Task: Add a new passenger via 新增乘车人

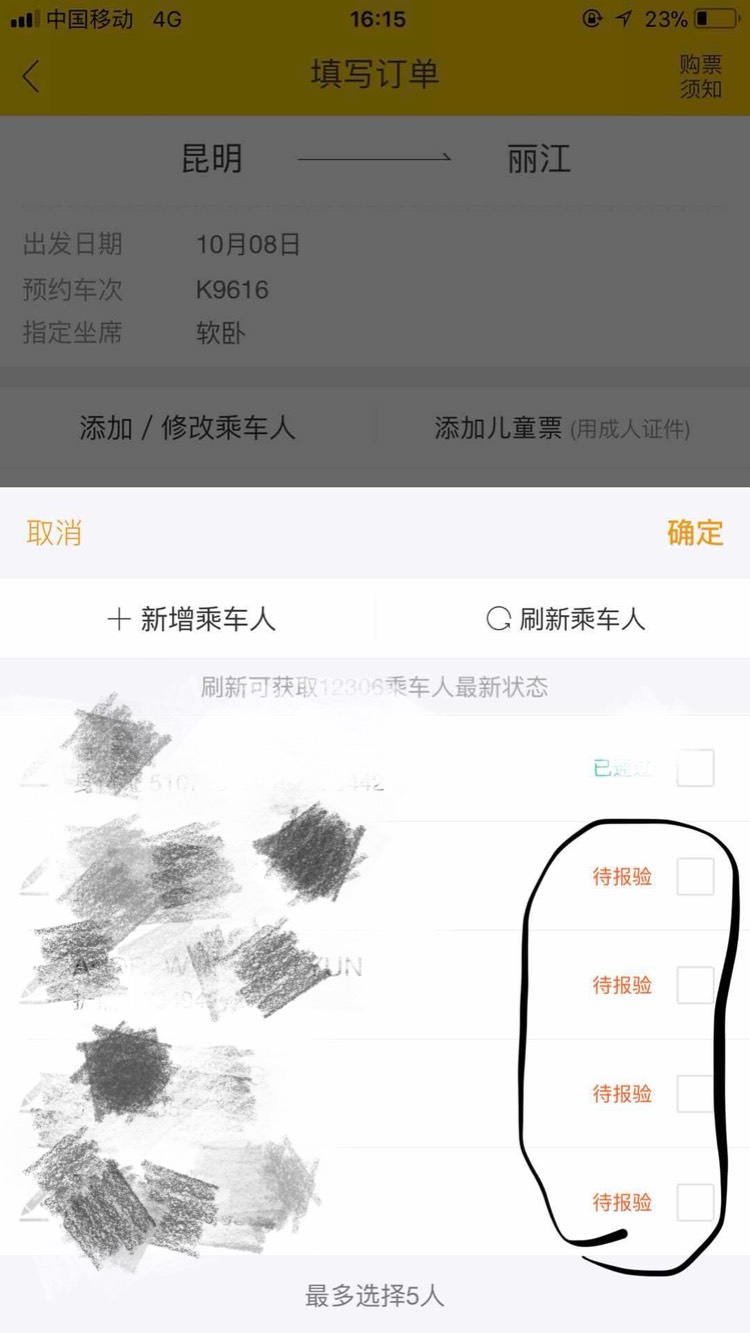Action: pos(190,619)
